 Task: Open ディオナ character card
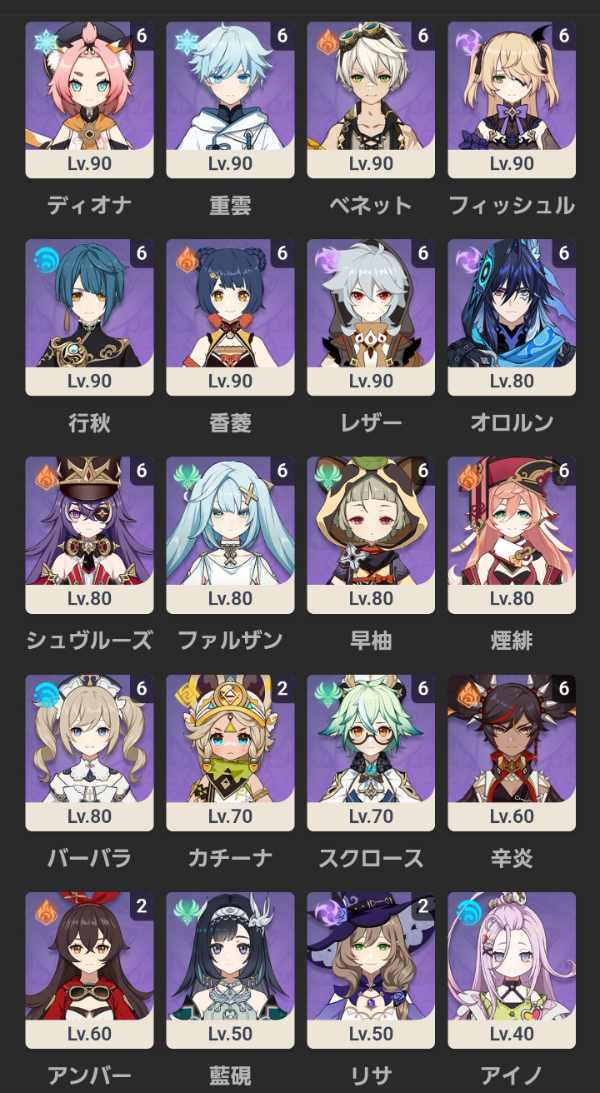89,100
